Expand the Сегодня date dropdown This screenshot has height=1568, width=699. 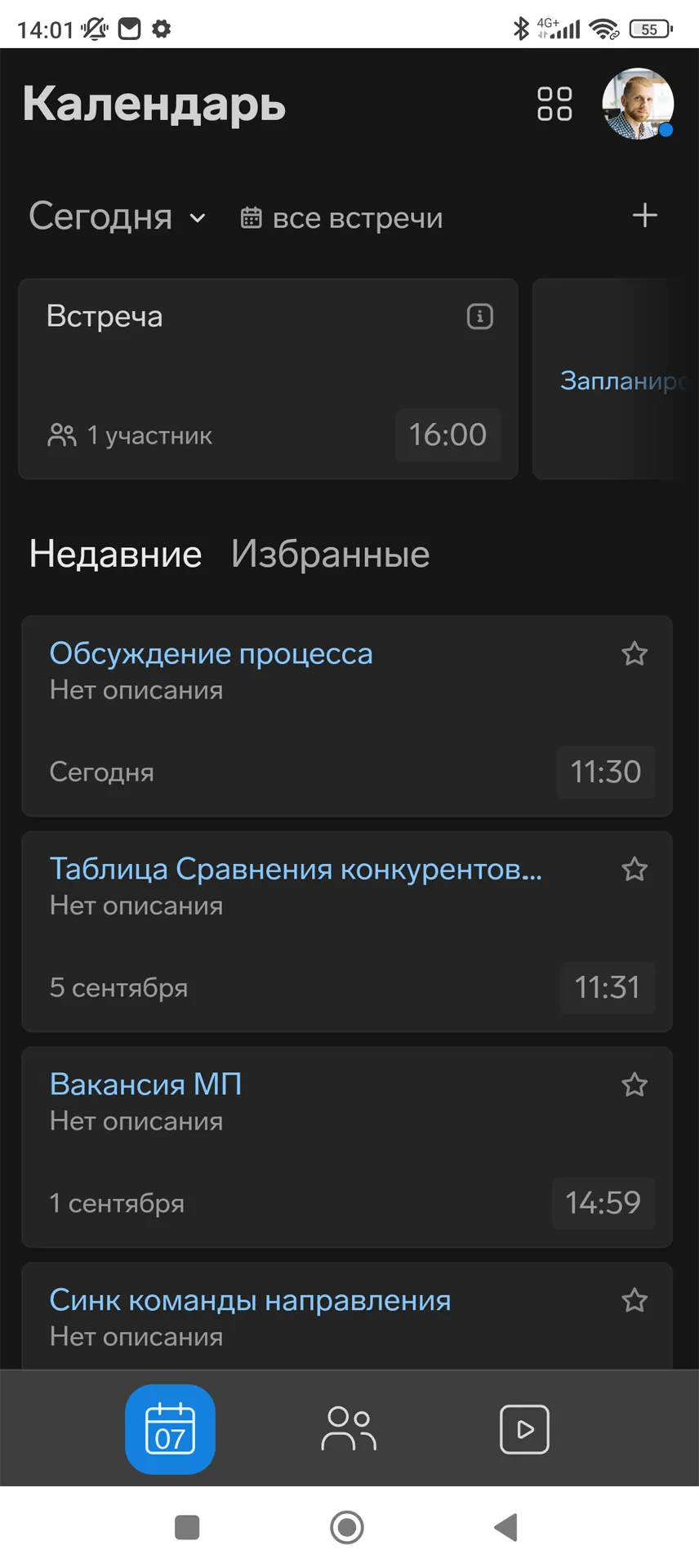pyautogui.click(x=118, y=217)
